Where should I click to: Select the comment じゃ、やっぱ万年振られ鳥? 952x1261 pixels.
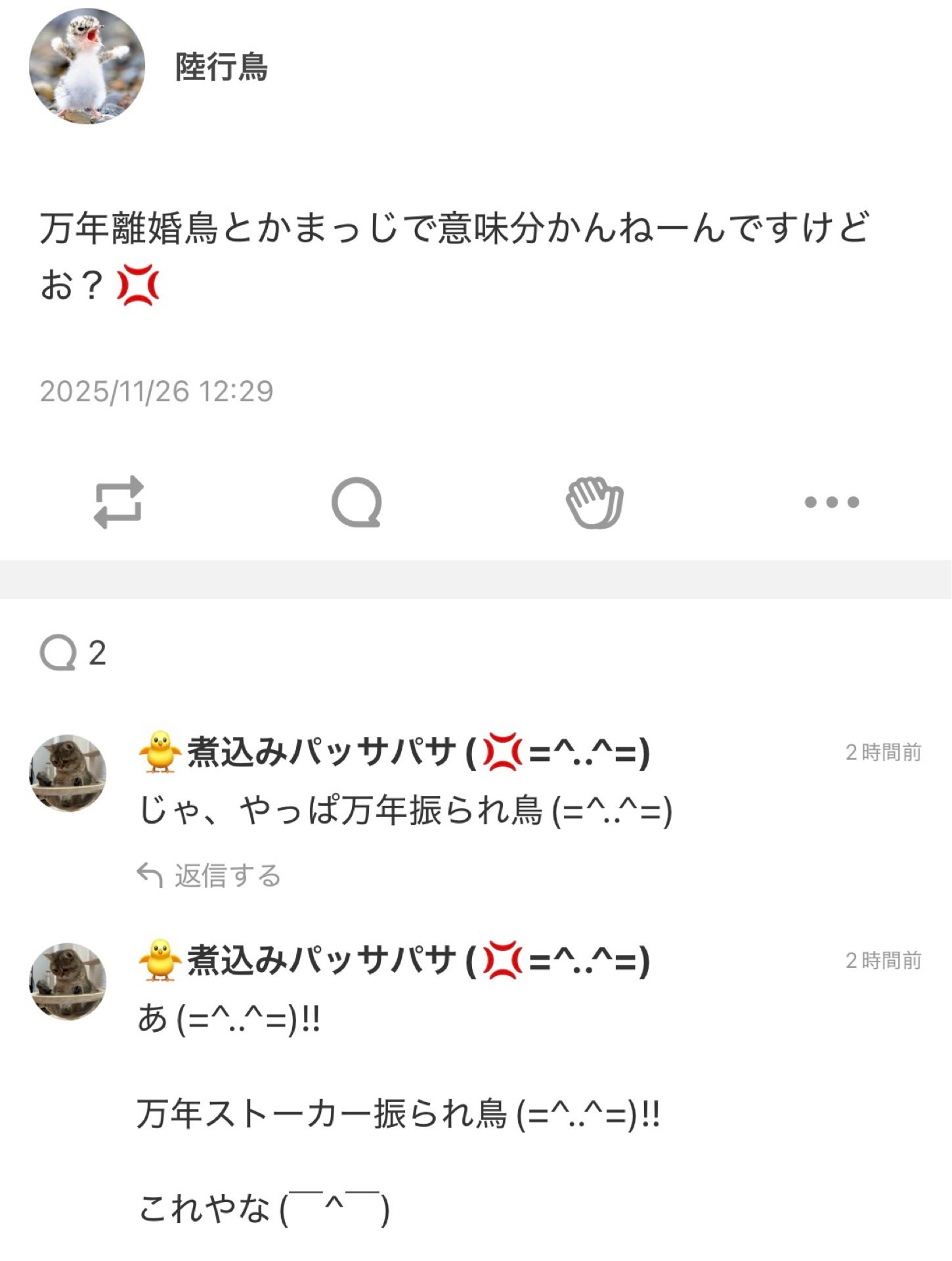394,813
